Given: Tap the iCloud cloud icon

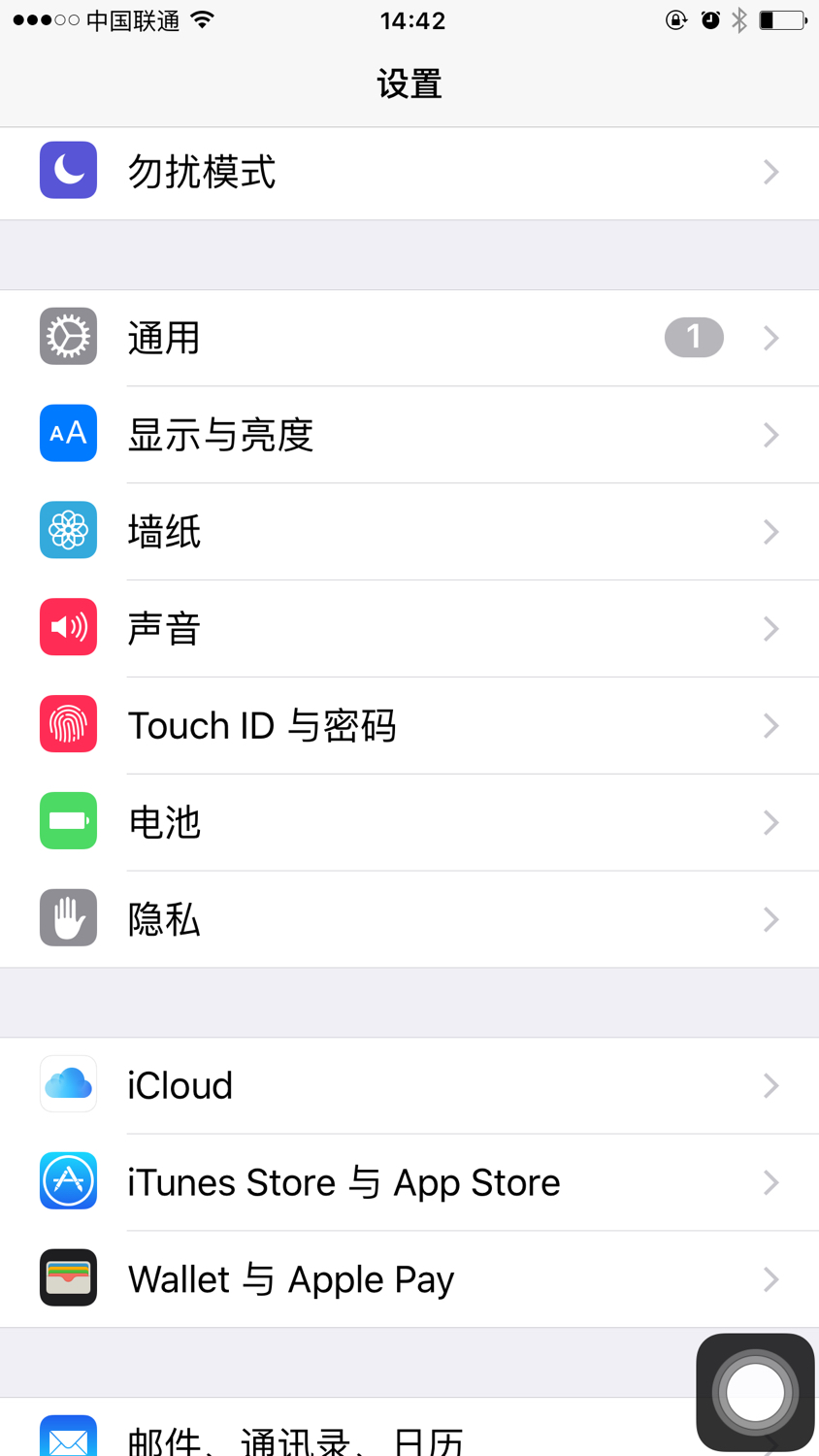Looking at the screenshot, I should click(68, 1084).
